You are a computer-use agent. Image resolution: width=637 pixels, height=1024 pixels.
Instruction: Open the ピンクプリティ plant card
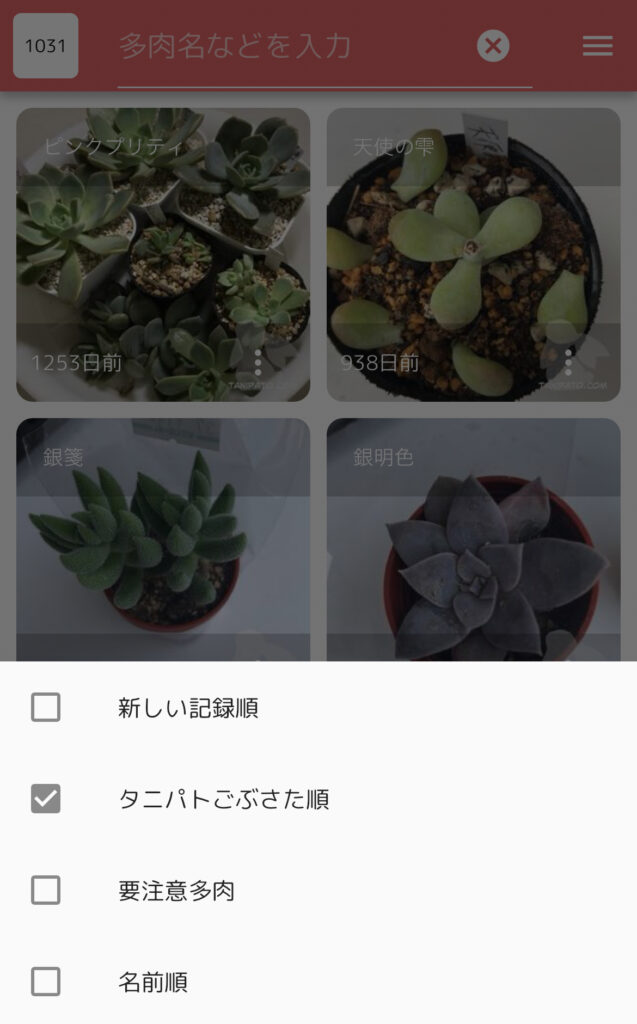tap(163, 250)
